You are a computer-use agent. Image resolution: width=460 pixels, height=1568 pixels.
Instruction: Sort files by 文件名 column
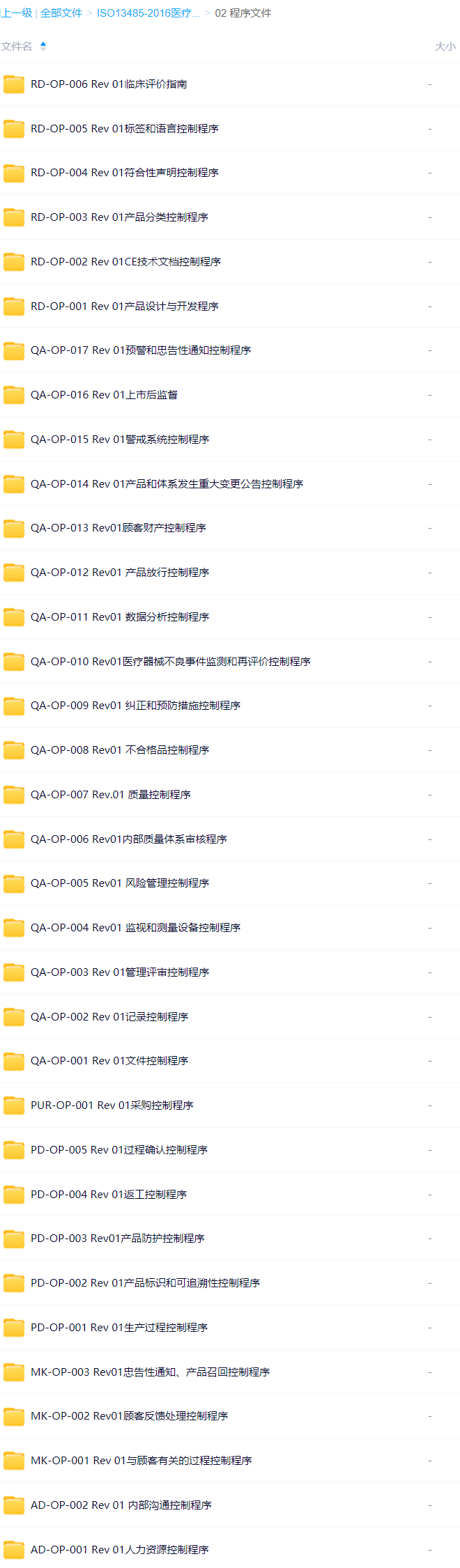point(17,47)
